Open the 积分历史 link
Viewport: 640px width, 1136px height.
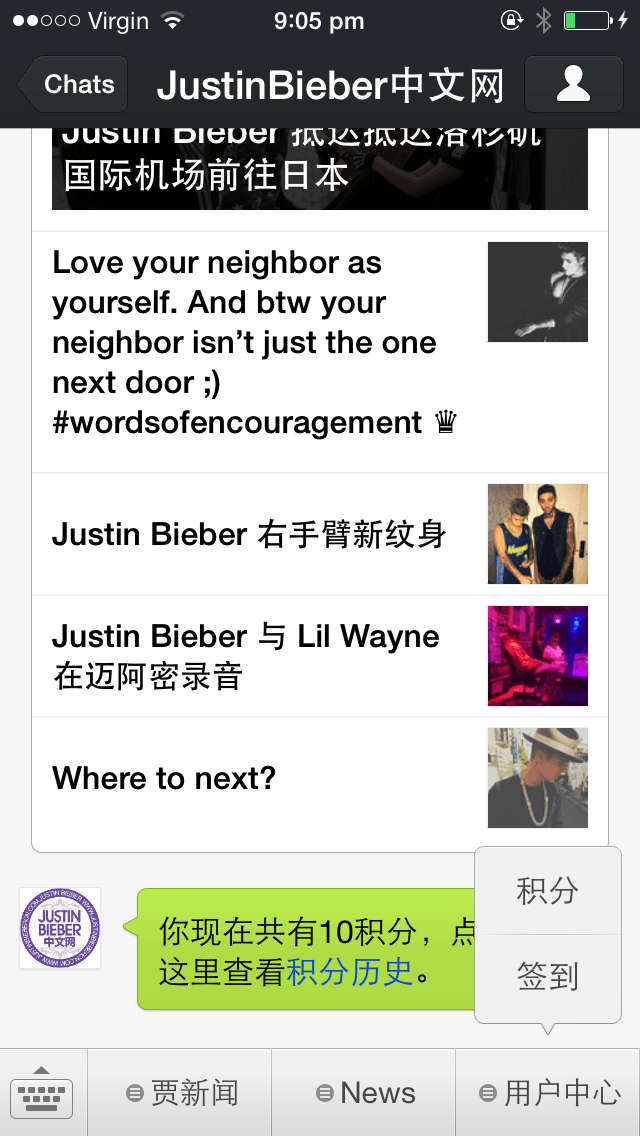350,972
